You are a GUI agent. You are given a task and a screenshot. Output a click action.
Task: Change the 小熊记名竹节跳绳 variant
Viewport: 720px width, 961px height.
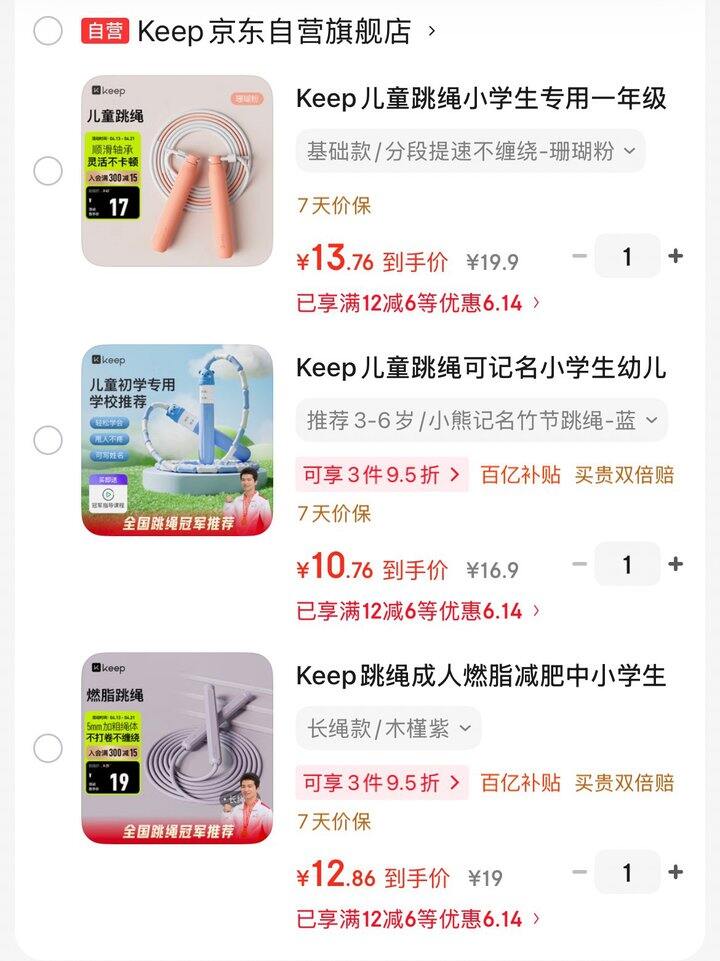(x=481, y=420)
